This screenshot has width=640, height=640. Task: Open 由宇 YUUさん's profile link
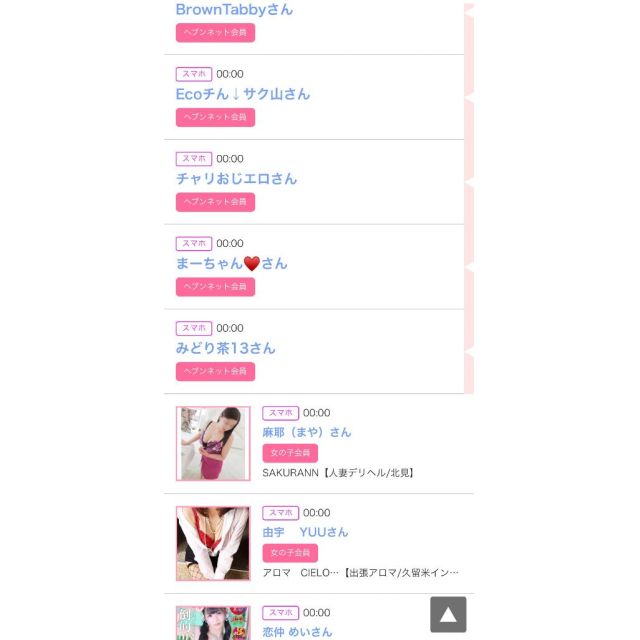tap(305, 532)
